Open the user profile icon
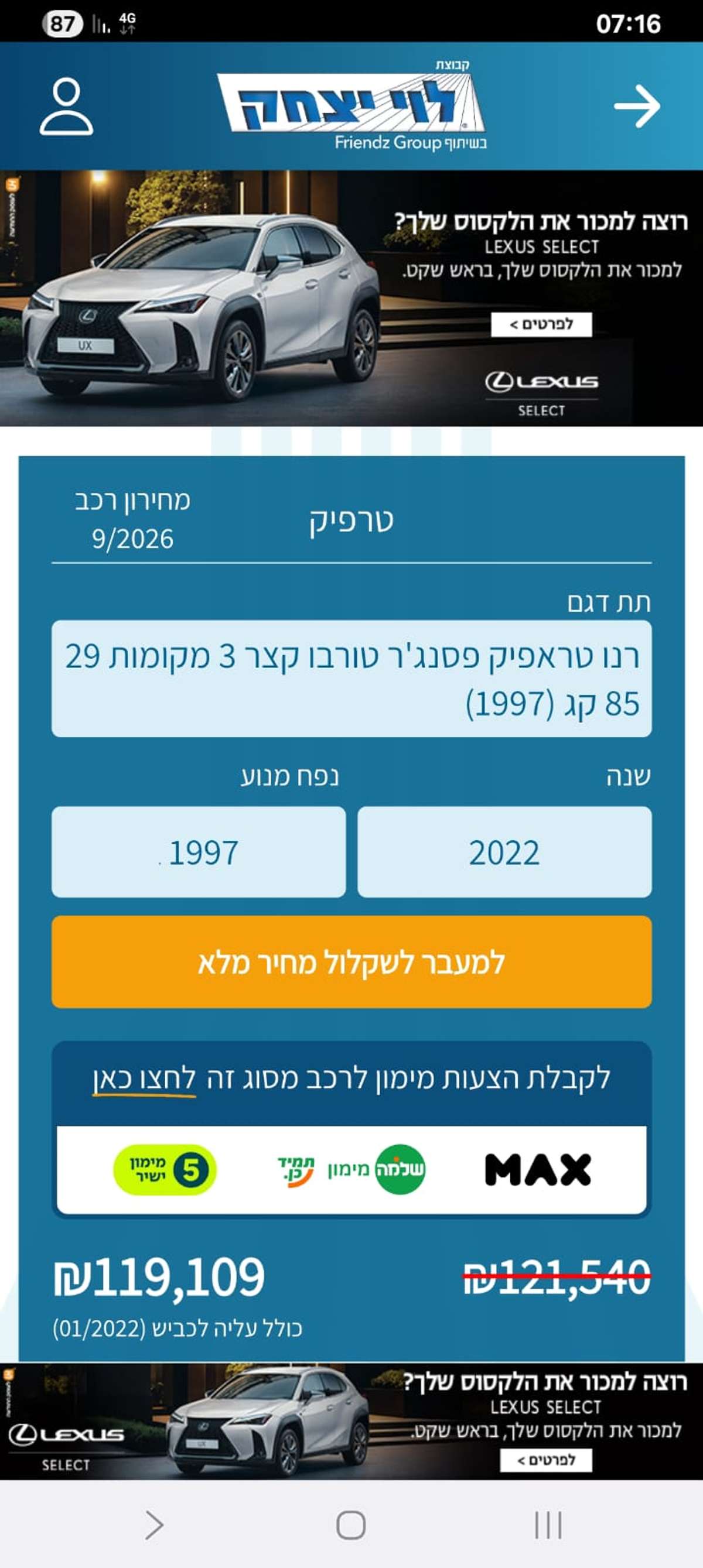 tap(66, 106)
